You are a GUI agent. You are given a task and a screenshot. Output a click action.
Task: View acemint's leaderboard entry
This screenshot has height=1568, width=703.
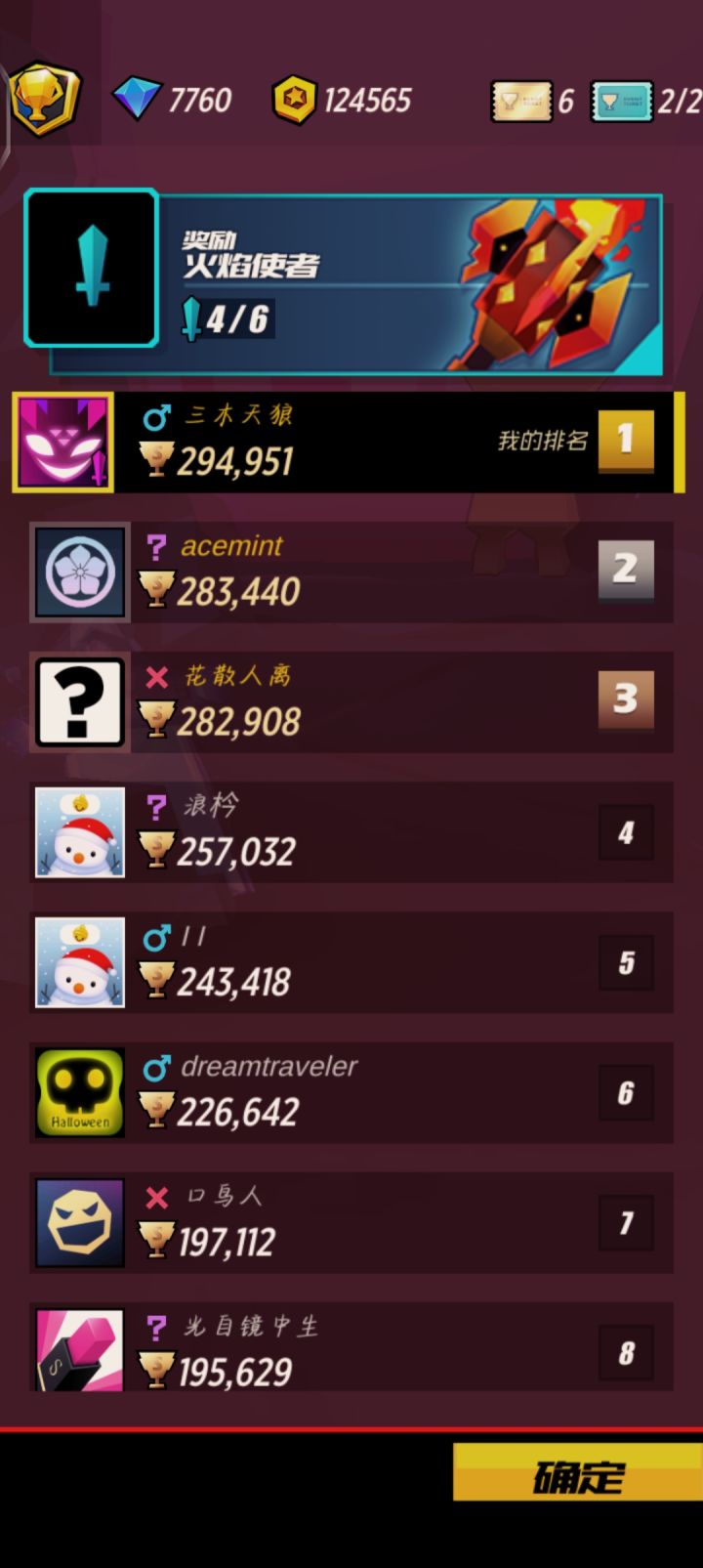click(351, 572)
